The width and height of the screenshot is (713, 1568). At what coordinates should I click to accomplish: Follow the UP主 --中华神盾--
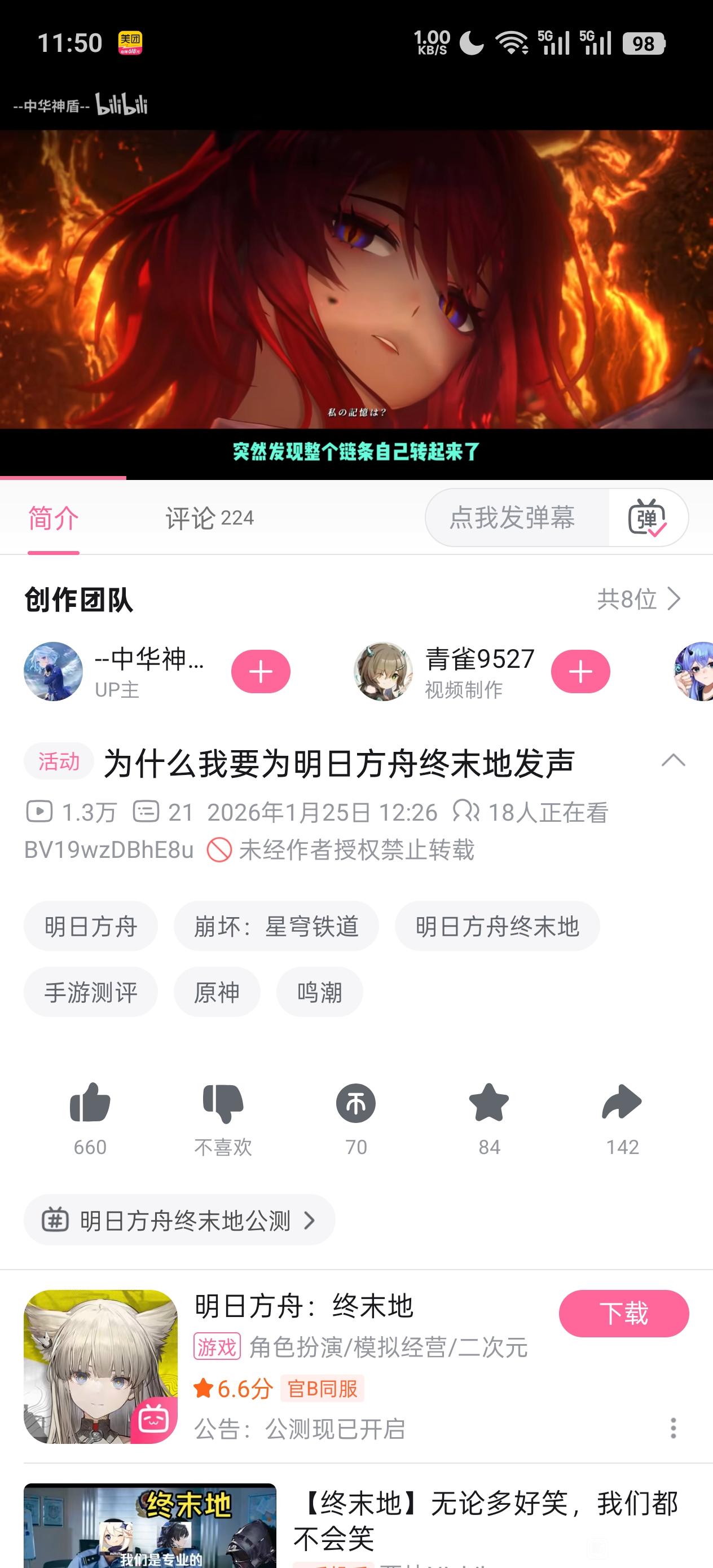click(x=261, y=671)
